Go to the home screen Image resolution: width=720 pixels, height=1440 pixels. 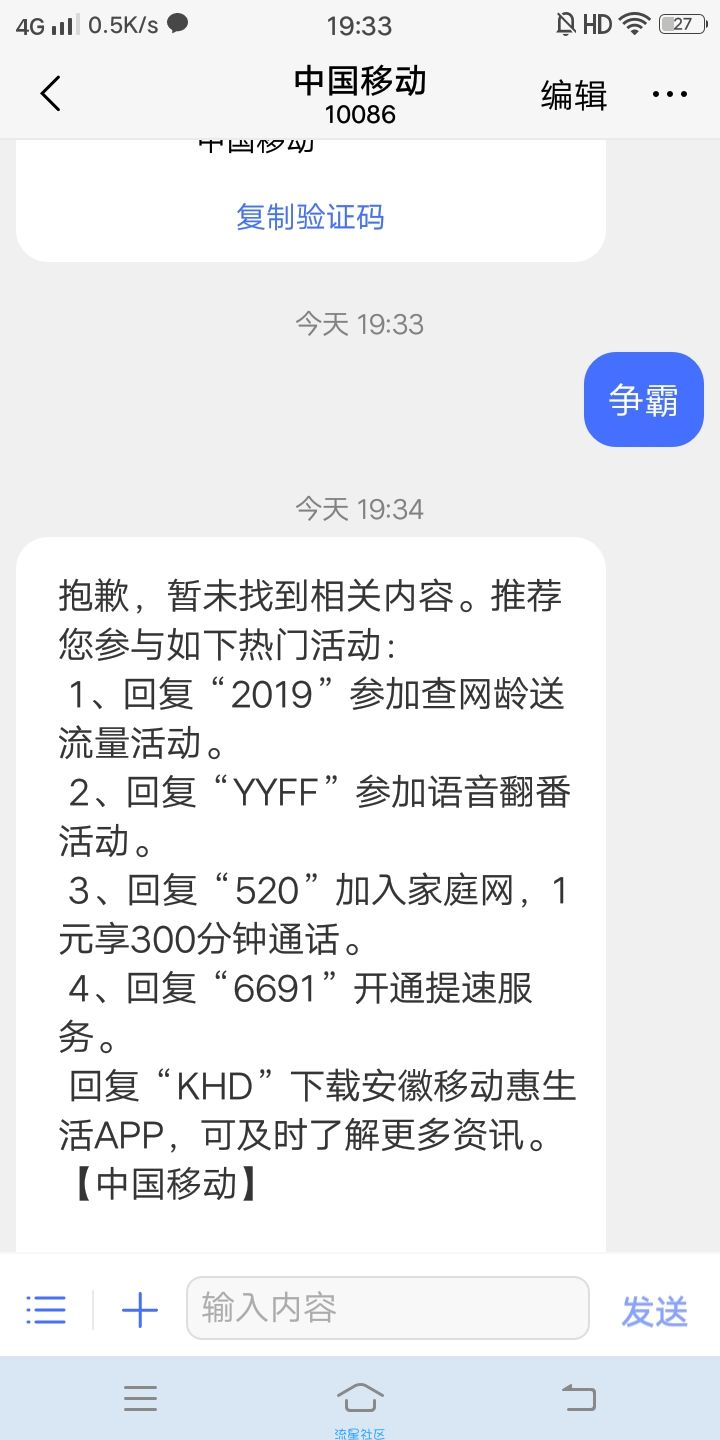[x=360, y=1398]
